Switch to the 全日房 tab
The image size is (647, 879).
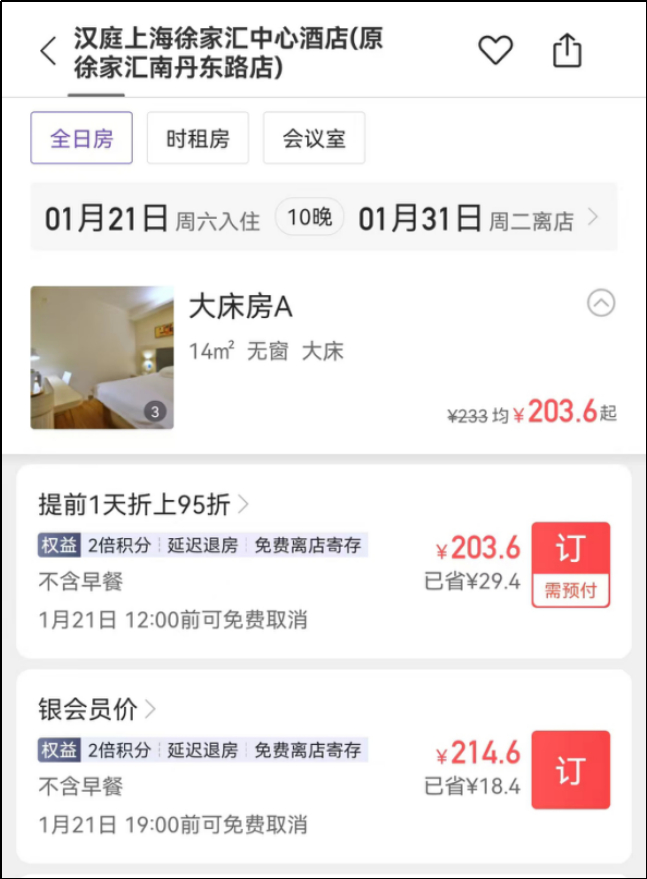pyautogui.click(x=82, y=138)
